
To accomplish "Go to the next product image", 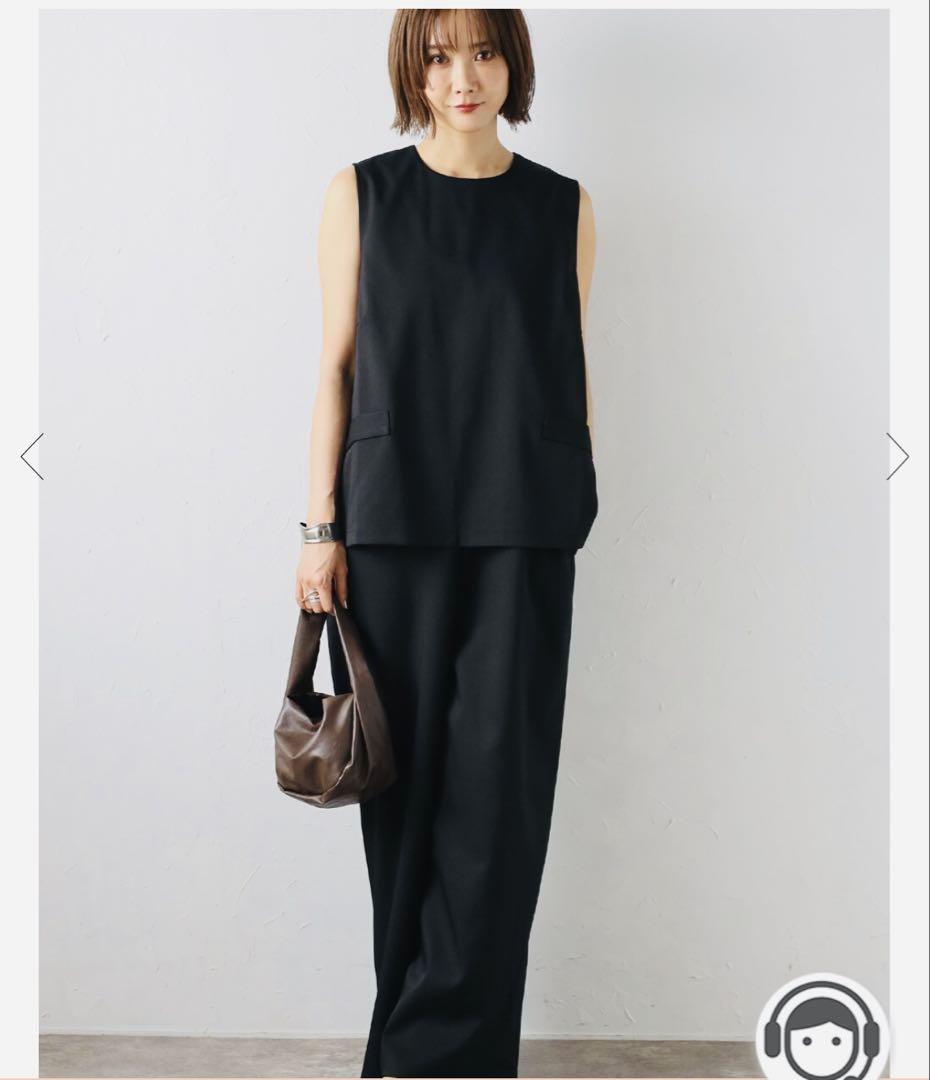I will pyautogui.click(x=897, y=456).
